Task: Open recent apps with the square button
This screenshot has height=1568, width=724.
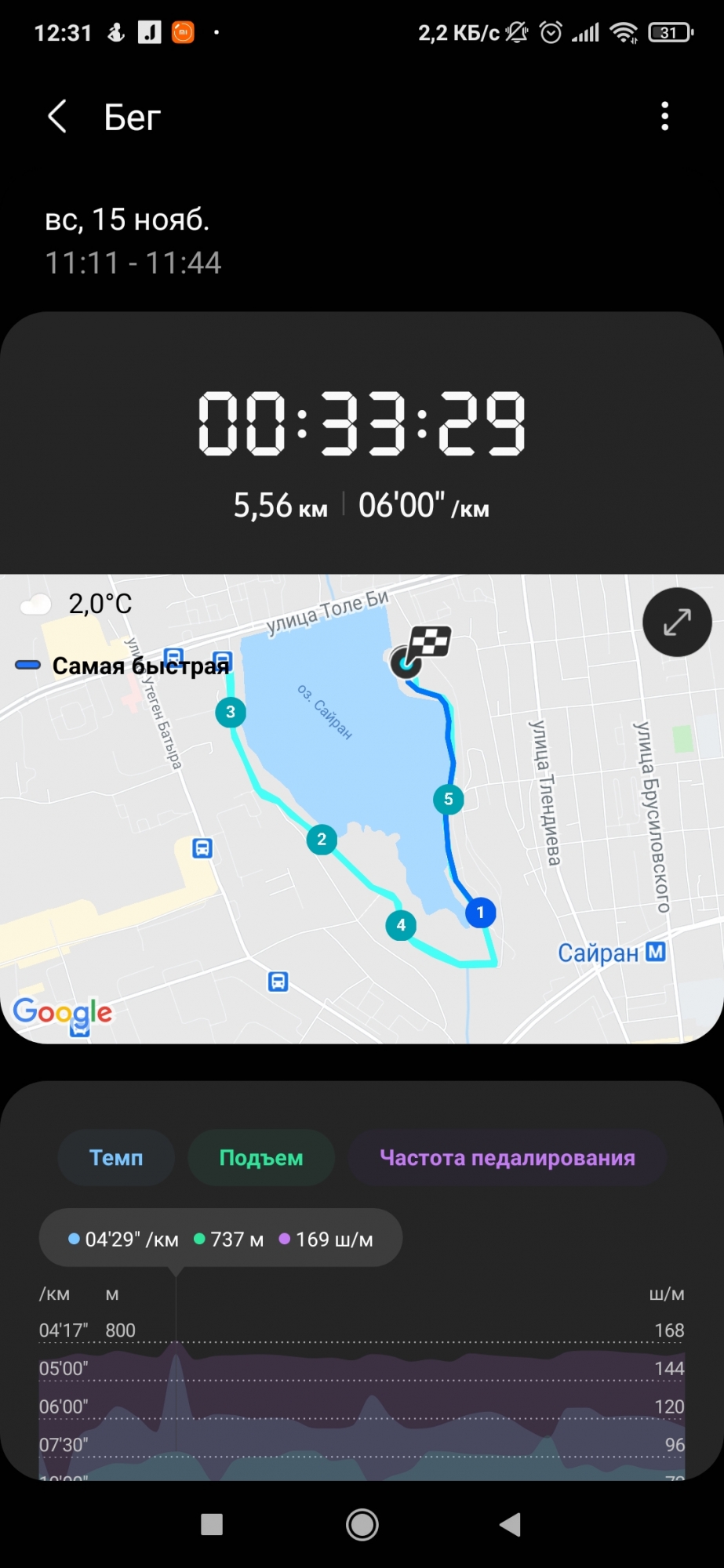Action: click(x=212, y=1525)
